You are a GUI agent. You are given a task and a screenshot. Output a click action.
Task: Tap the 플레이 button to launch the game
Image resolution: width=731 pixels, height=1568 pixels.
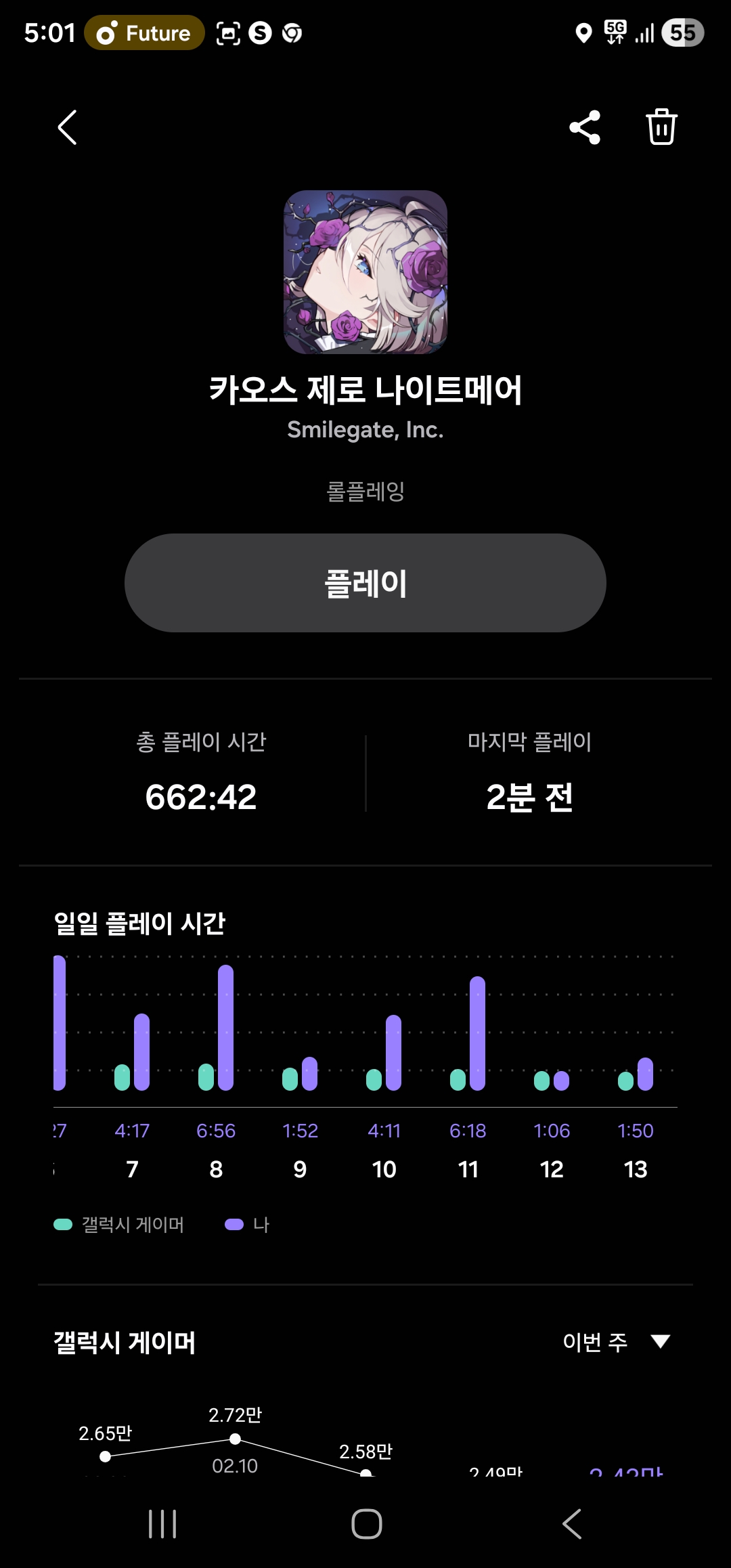pos(365,583)
